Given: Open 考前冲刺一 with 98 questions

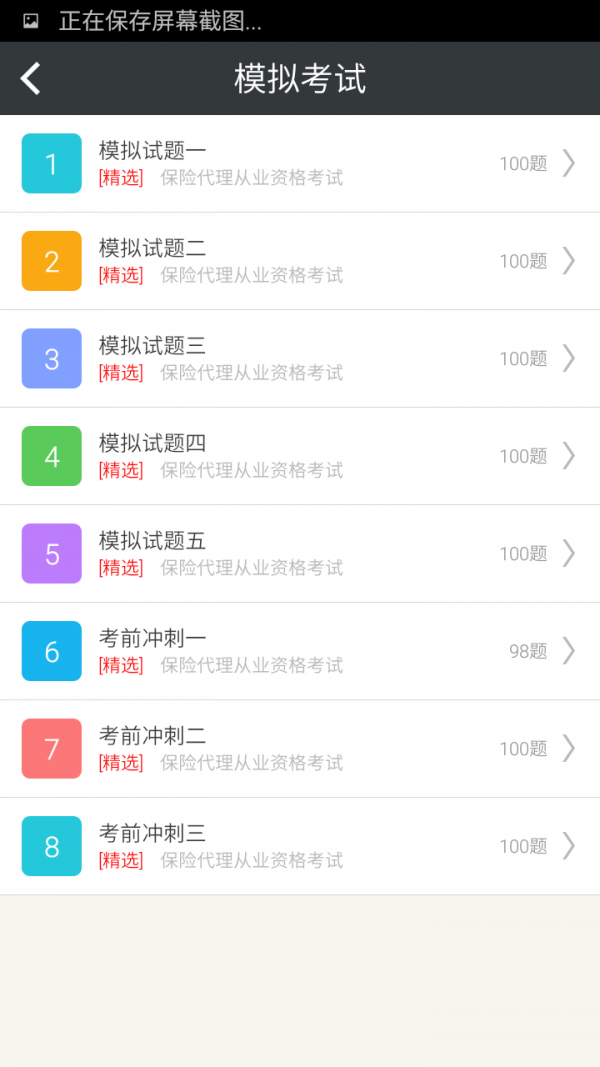Looking at the screenshot, I should (300, 651).
